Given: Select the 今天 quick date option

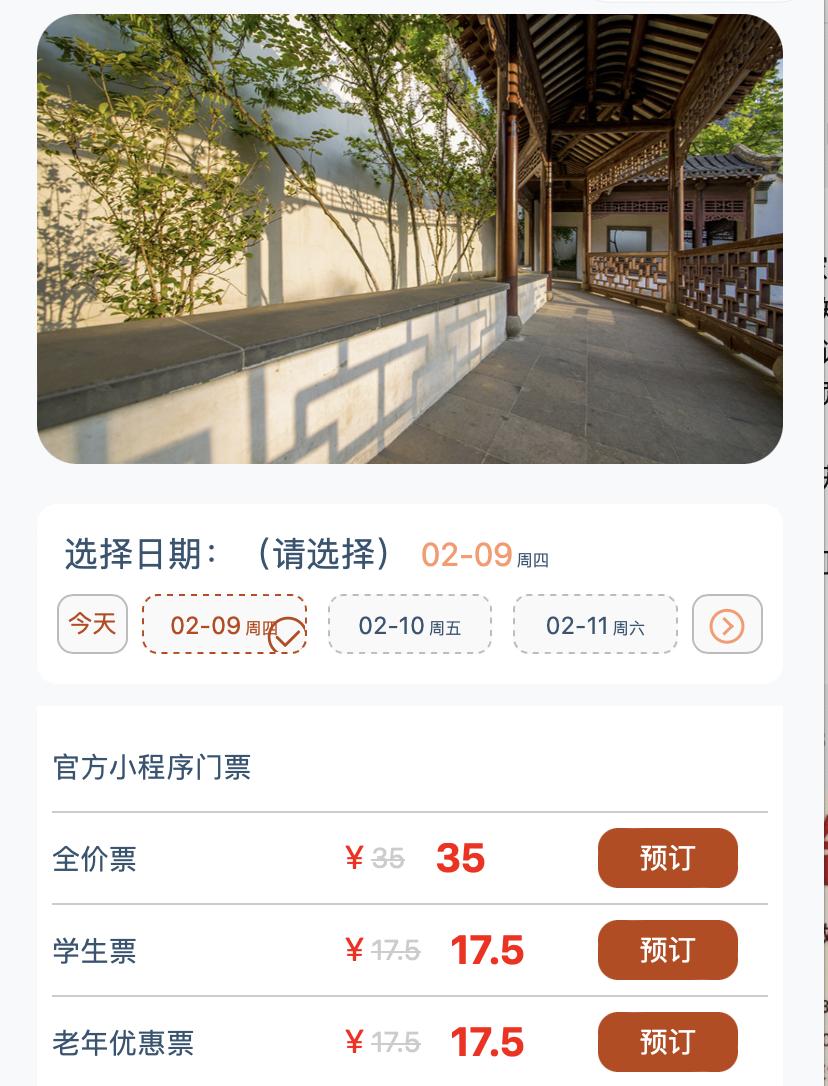Looking at the screenshot, I should coord(92,624).
